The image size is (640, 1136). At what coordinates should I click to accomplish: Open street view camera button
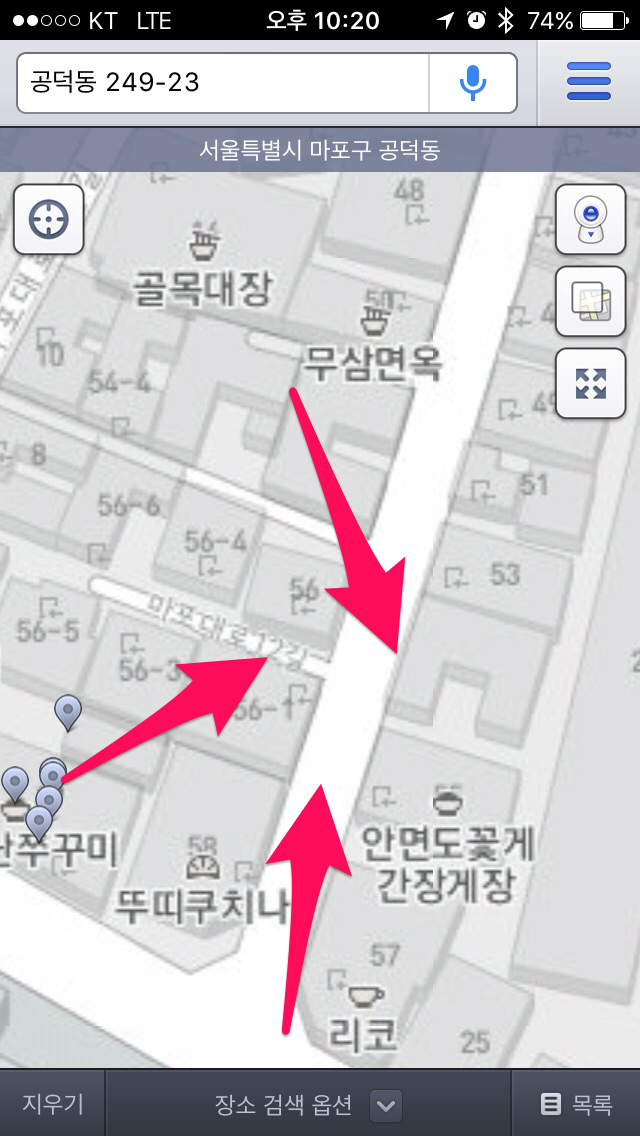pyautogui.click(x=591, y=219)
